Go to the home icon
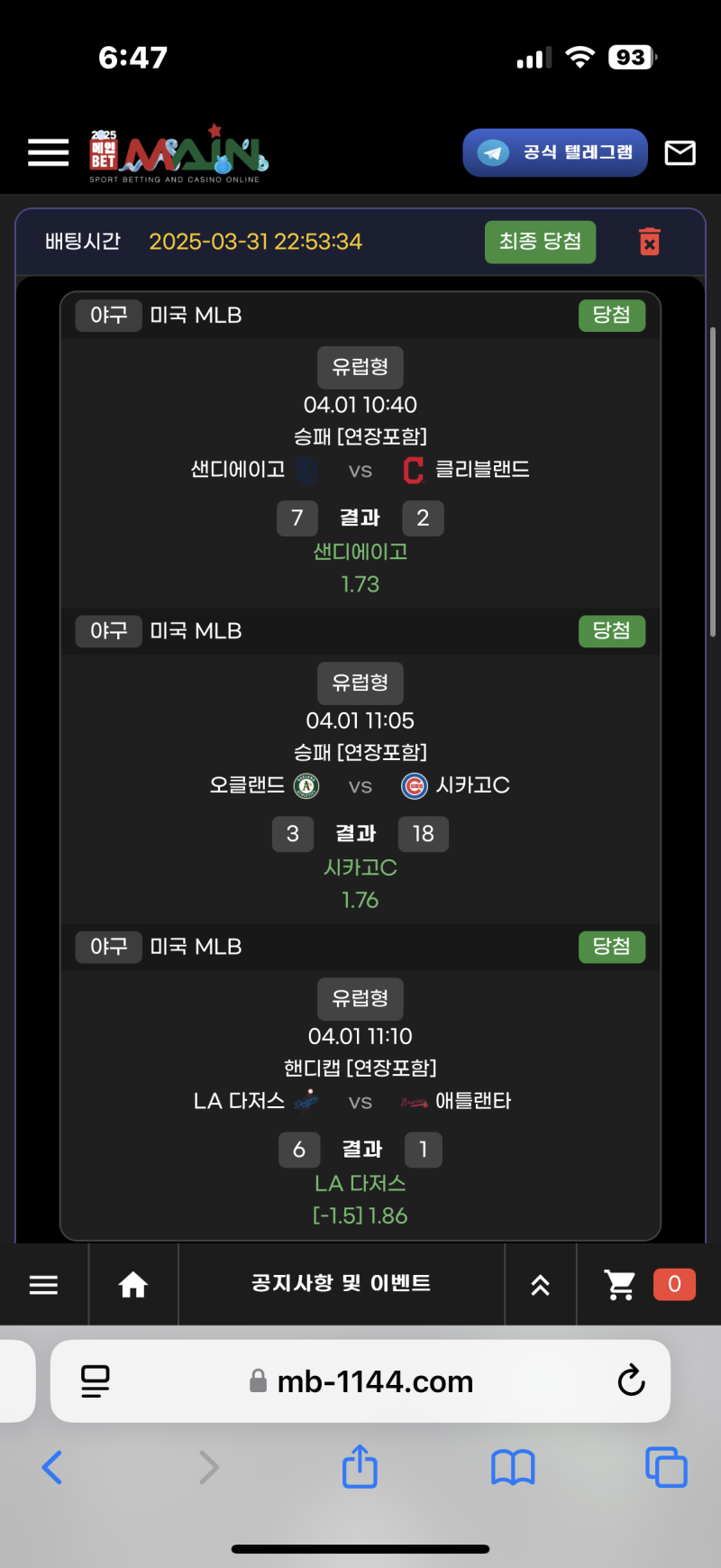 pyautogui.click(x=133, y=1285)
